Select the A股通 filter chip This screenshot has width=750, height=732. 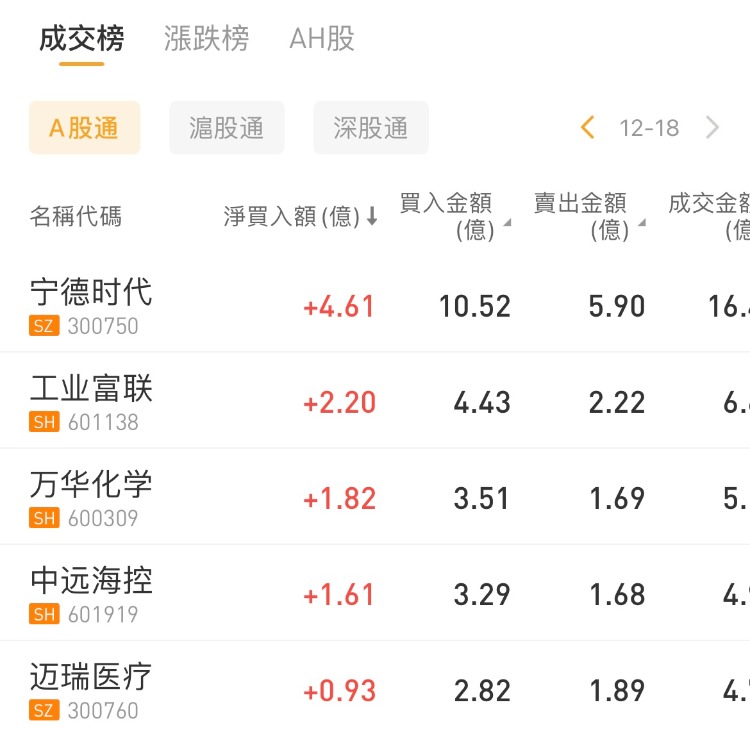point(84,128)
